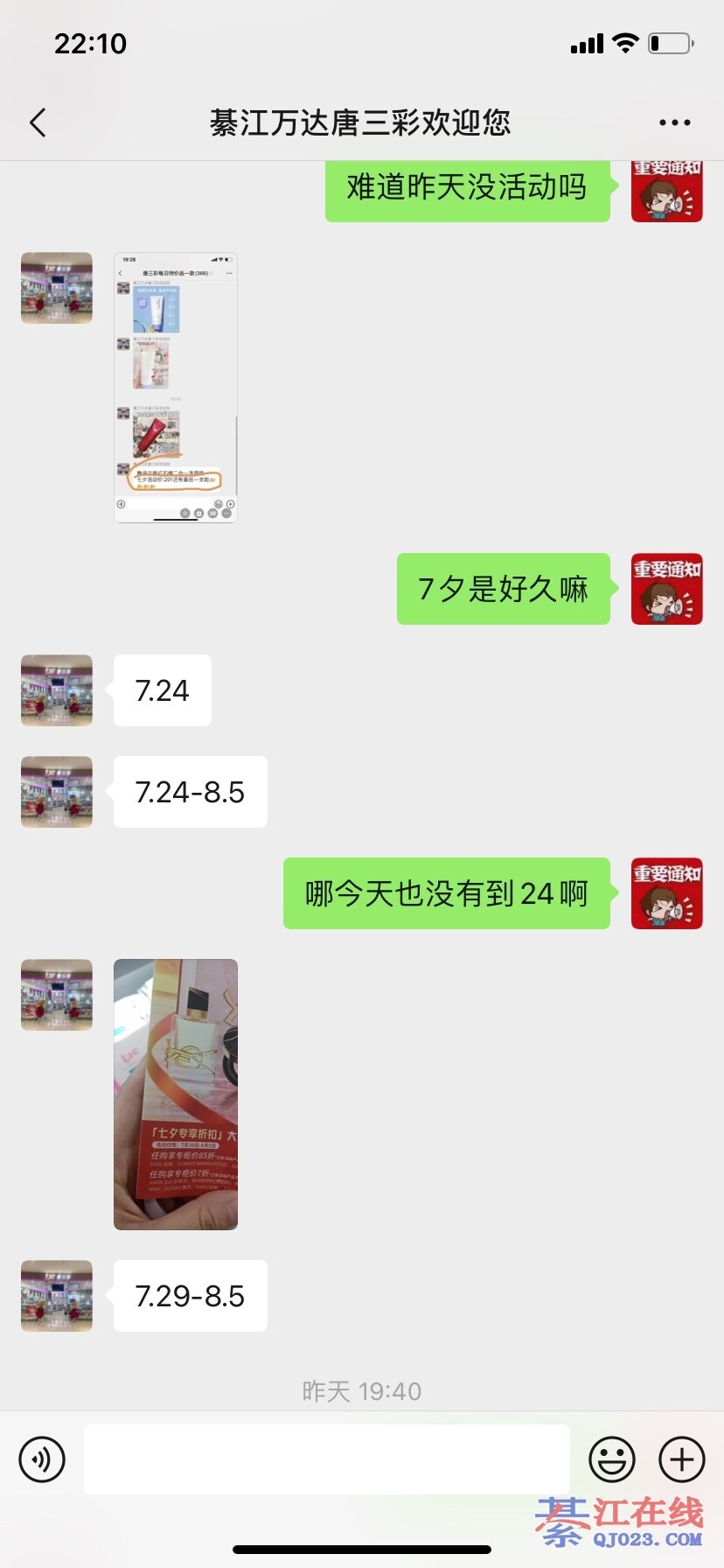This screenshot has height=1568, width=724.
Task: Go back from the chat
Action: (38, 123)
